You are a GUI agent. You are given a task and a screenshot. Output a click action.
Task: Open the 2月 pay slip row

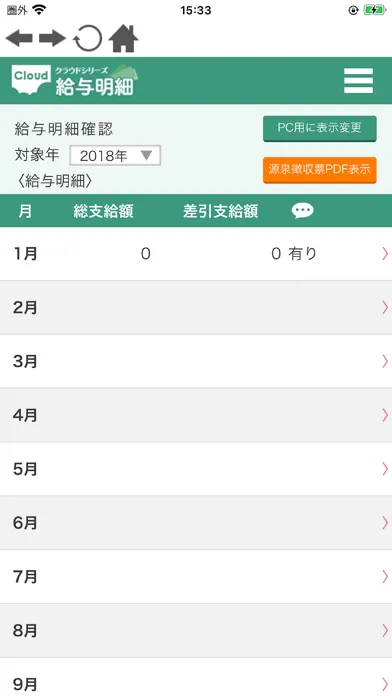pos(196,308)
